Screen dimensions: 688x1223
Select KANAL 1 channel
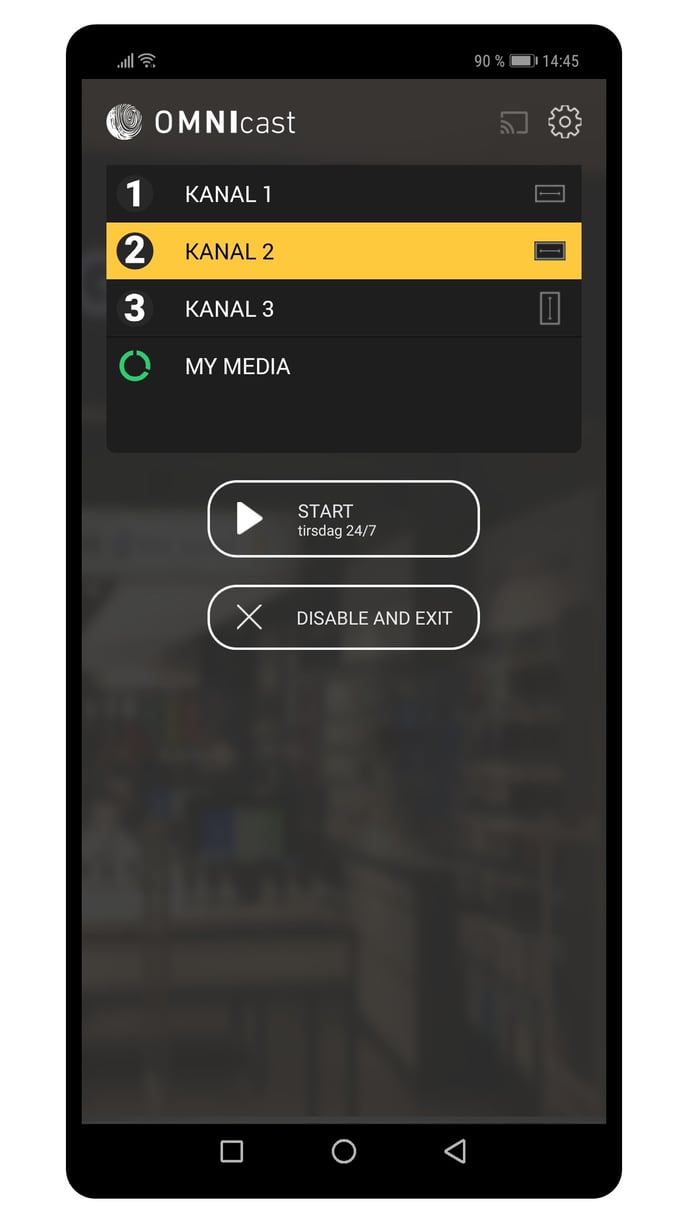click(x=344, y=194)
